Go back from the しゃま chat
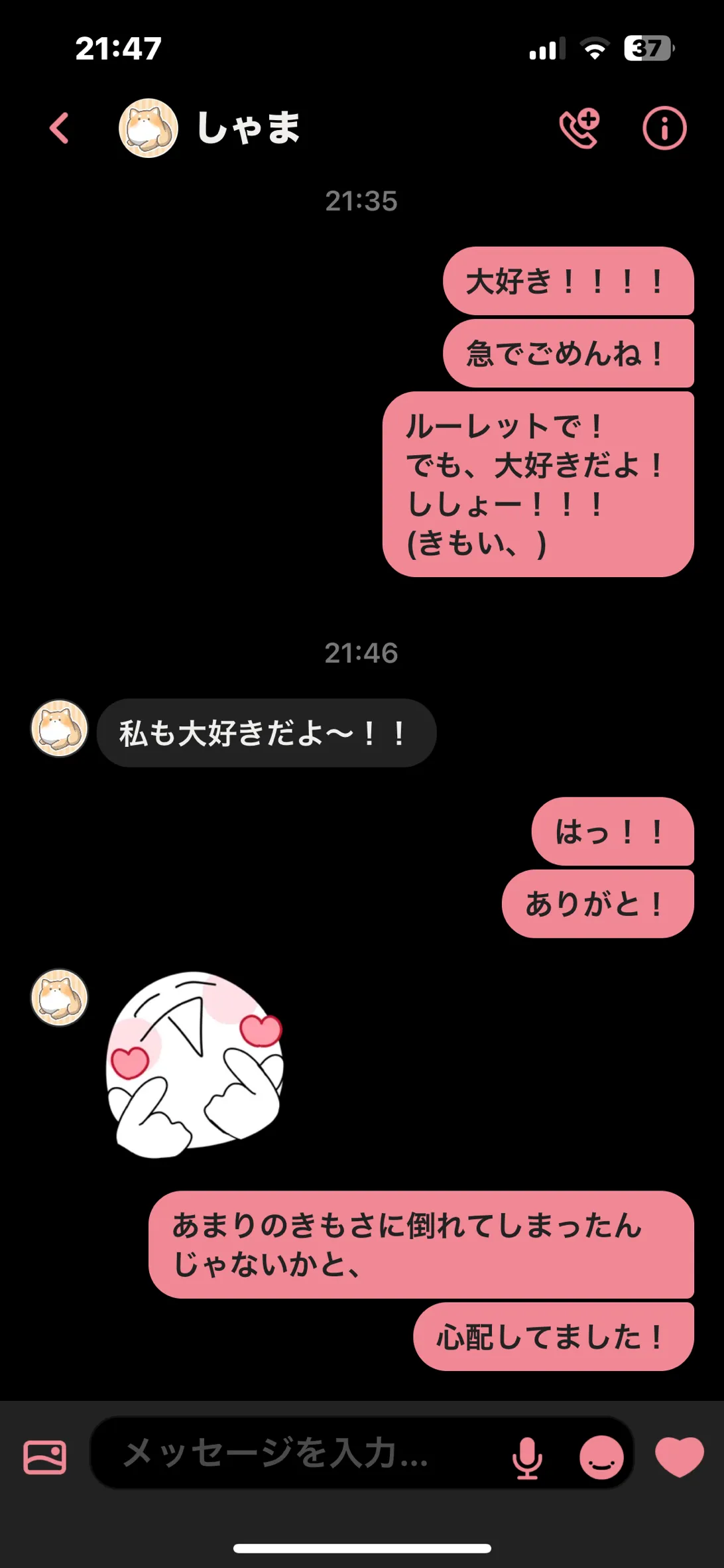The image size is (724, 1568). 60,128
